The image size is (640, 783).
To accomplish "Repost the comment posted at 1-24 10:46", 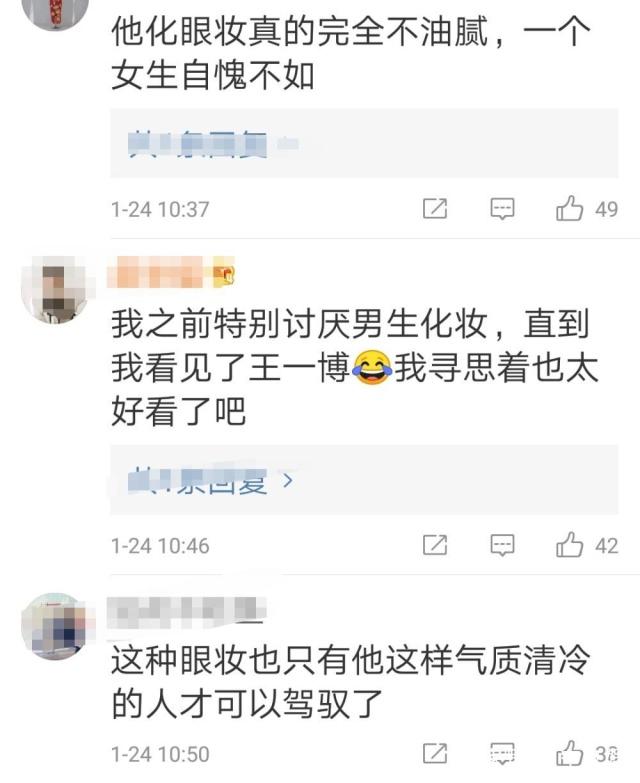I will coord(435,545).
